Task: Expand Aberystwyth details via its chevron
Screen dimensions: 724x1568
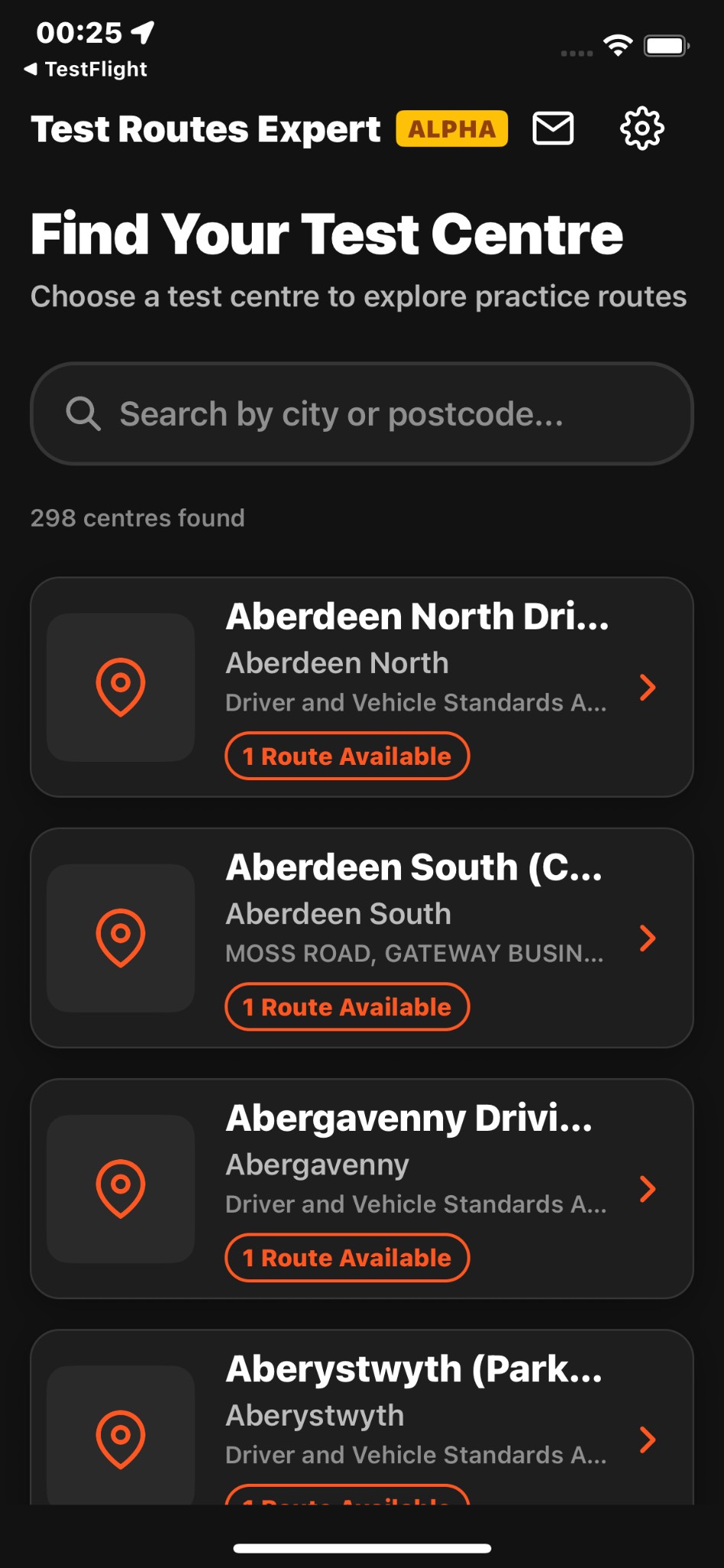Action: 648,1439
